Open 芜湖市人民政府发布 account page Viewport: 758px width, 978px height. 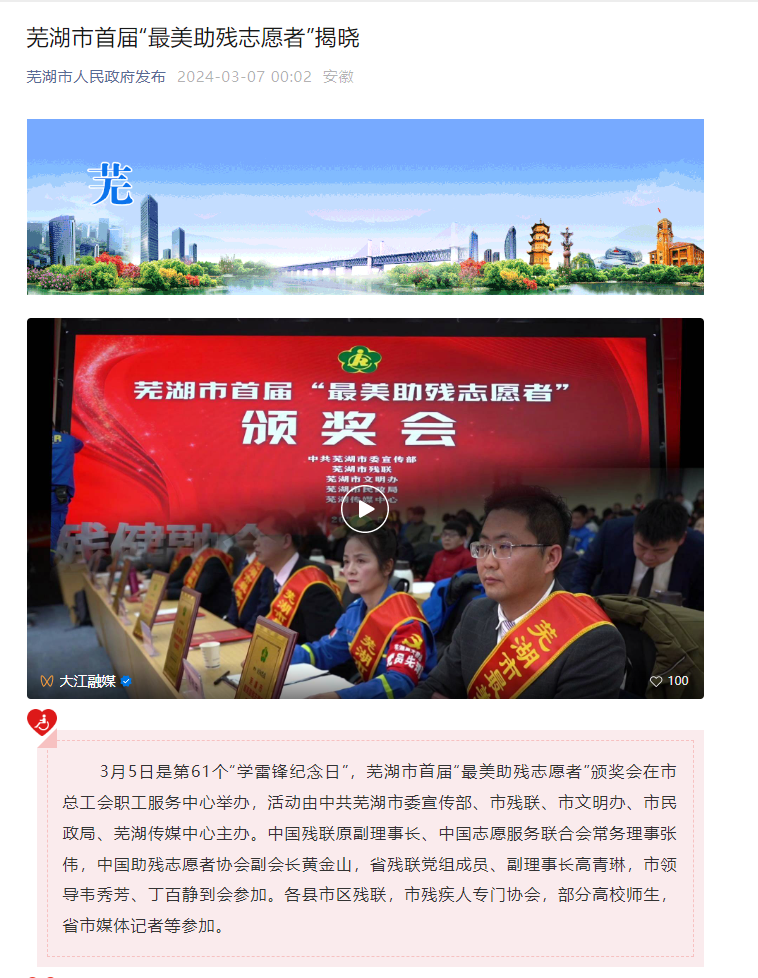[x=96, y=76]
